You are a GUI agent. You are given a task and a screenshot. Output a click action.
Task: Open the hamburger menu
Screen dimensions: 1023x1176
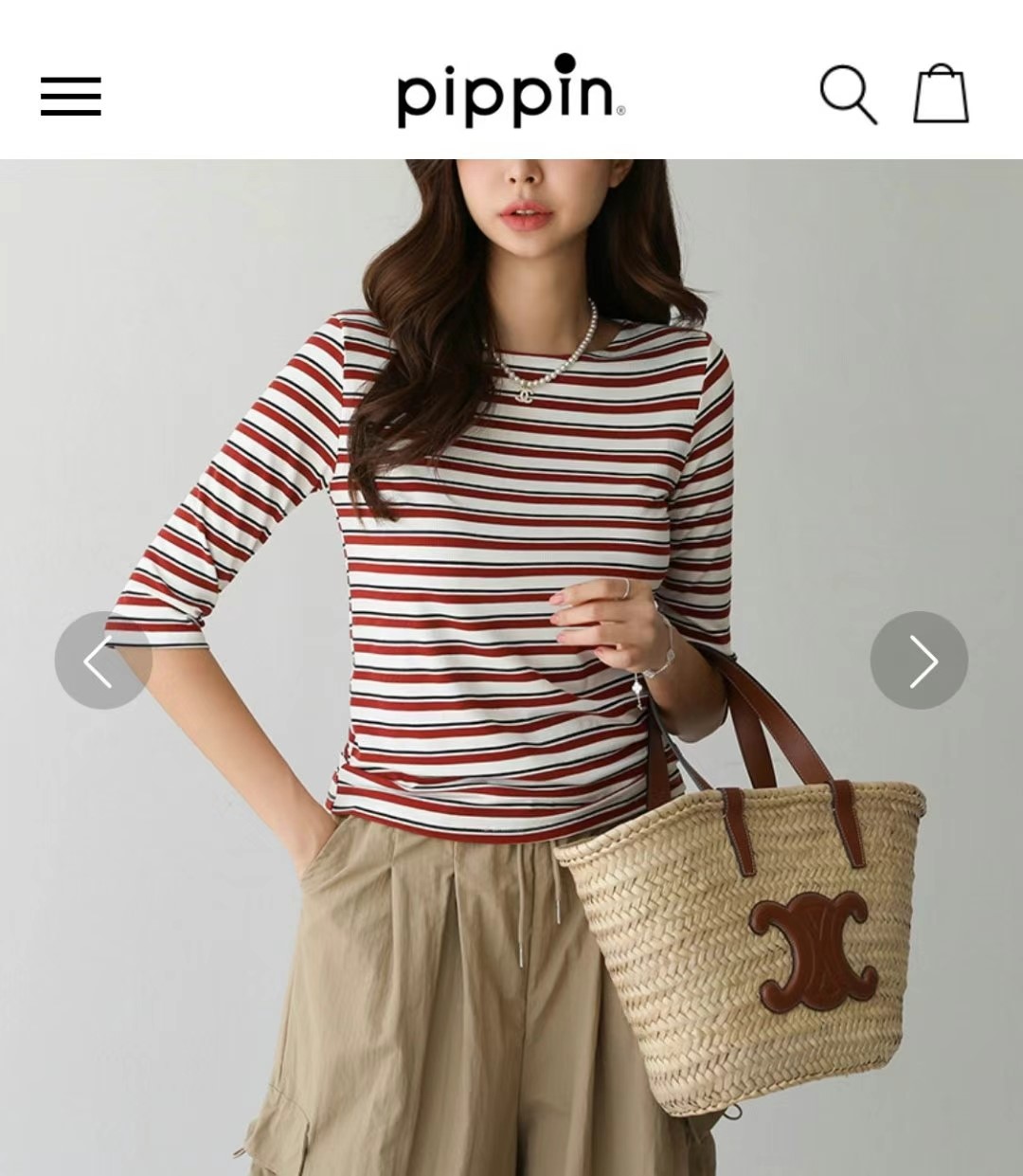pos(71,97)
